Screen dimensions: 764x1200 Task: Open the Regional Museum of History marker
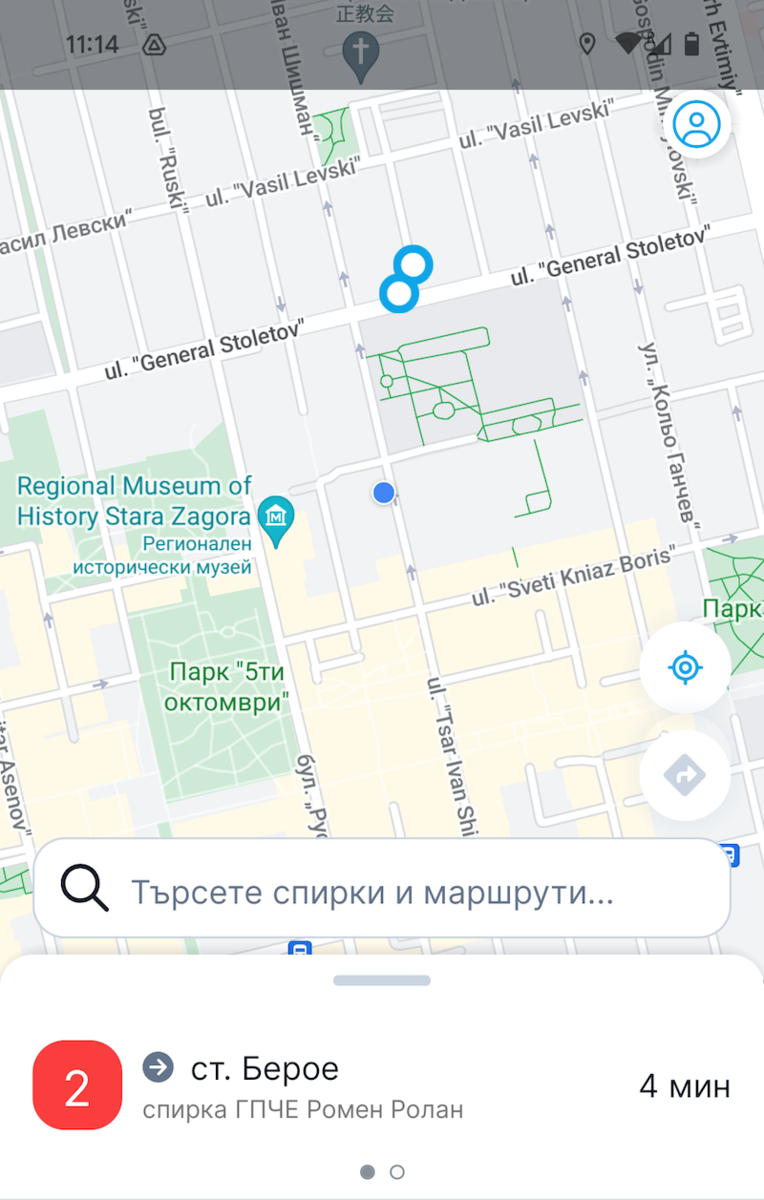pyautogui.click(x=275, y=516)
